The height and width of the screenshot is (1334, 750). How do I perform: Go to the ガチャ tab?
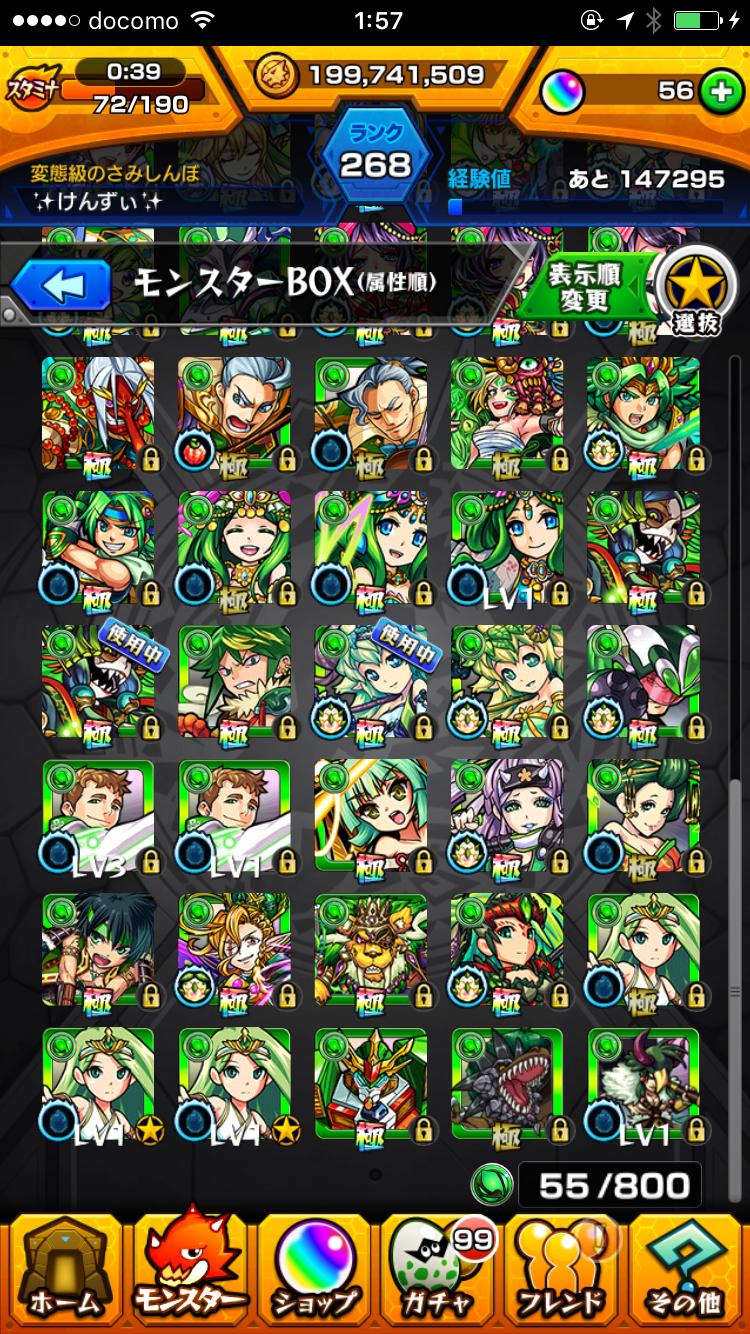click(439, 1268)
